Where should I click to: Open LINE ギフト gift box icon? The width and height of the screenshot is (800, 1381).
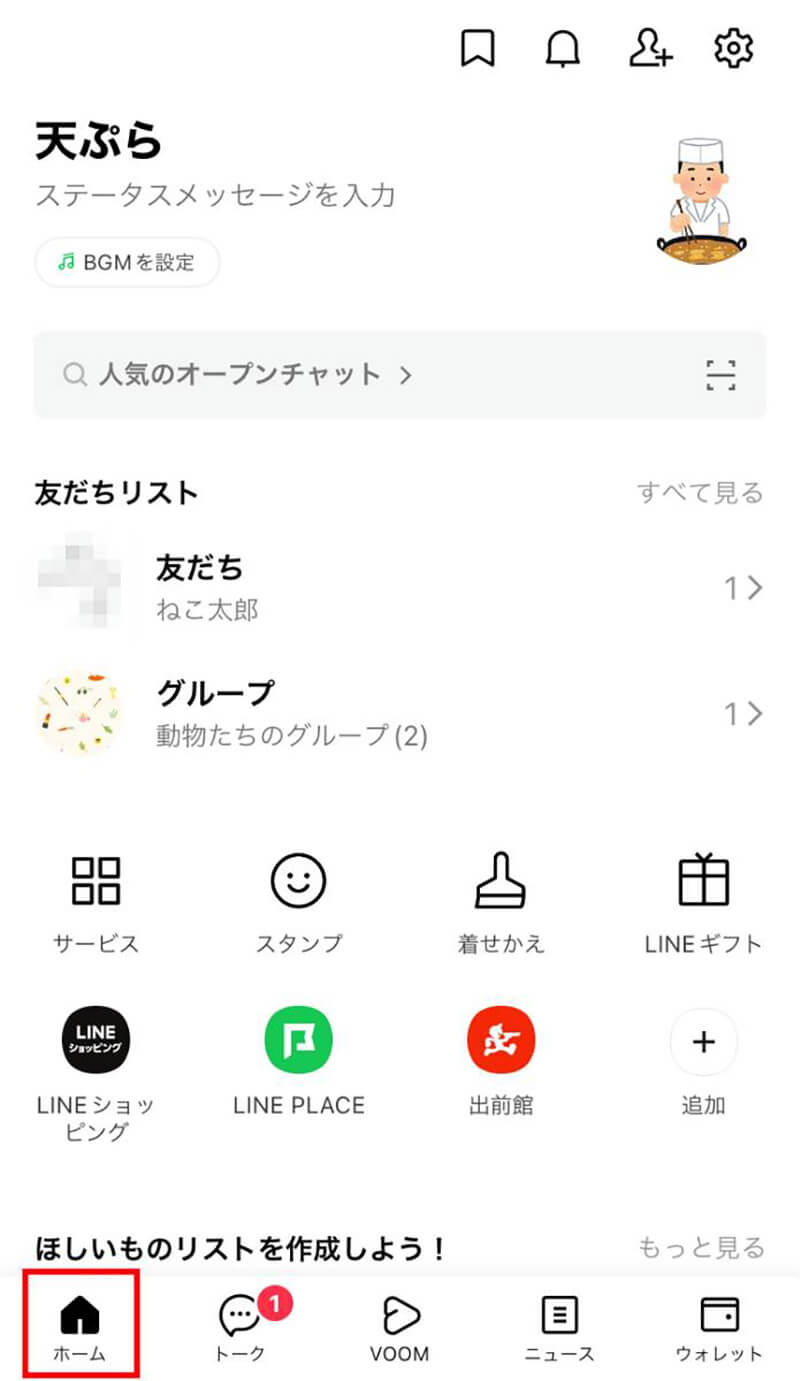(703, 881)
